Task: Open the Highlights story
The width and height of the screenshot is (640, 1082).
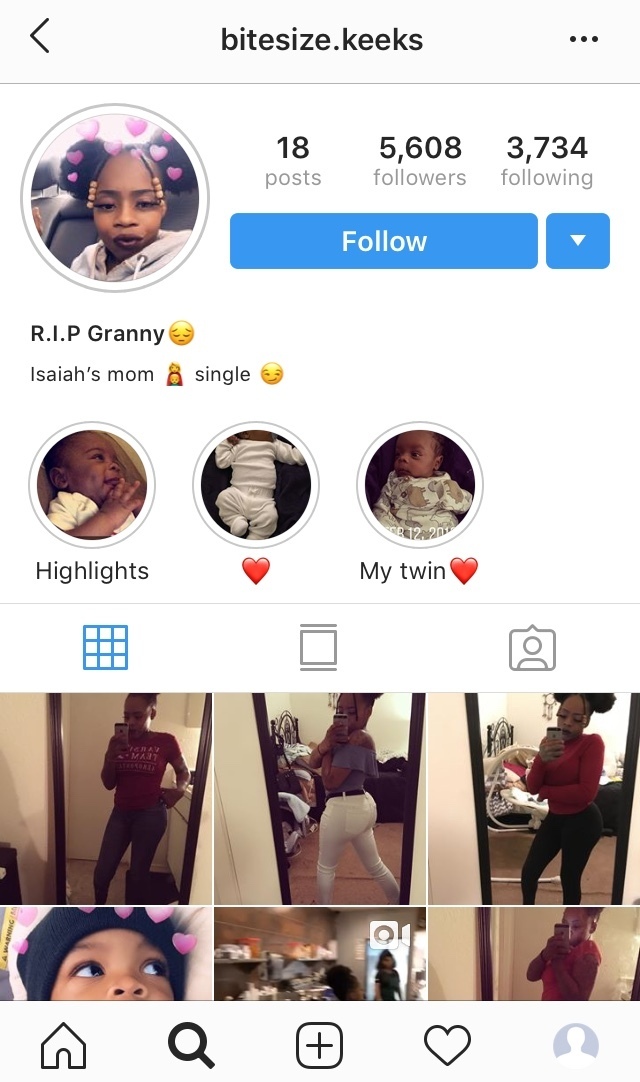Action: pyautogui.click(x=92, y=485)
